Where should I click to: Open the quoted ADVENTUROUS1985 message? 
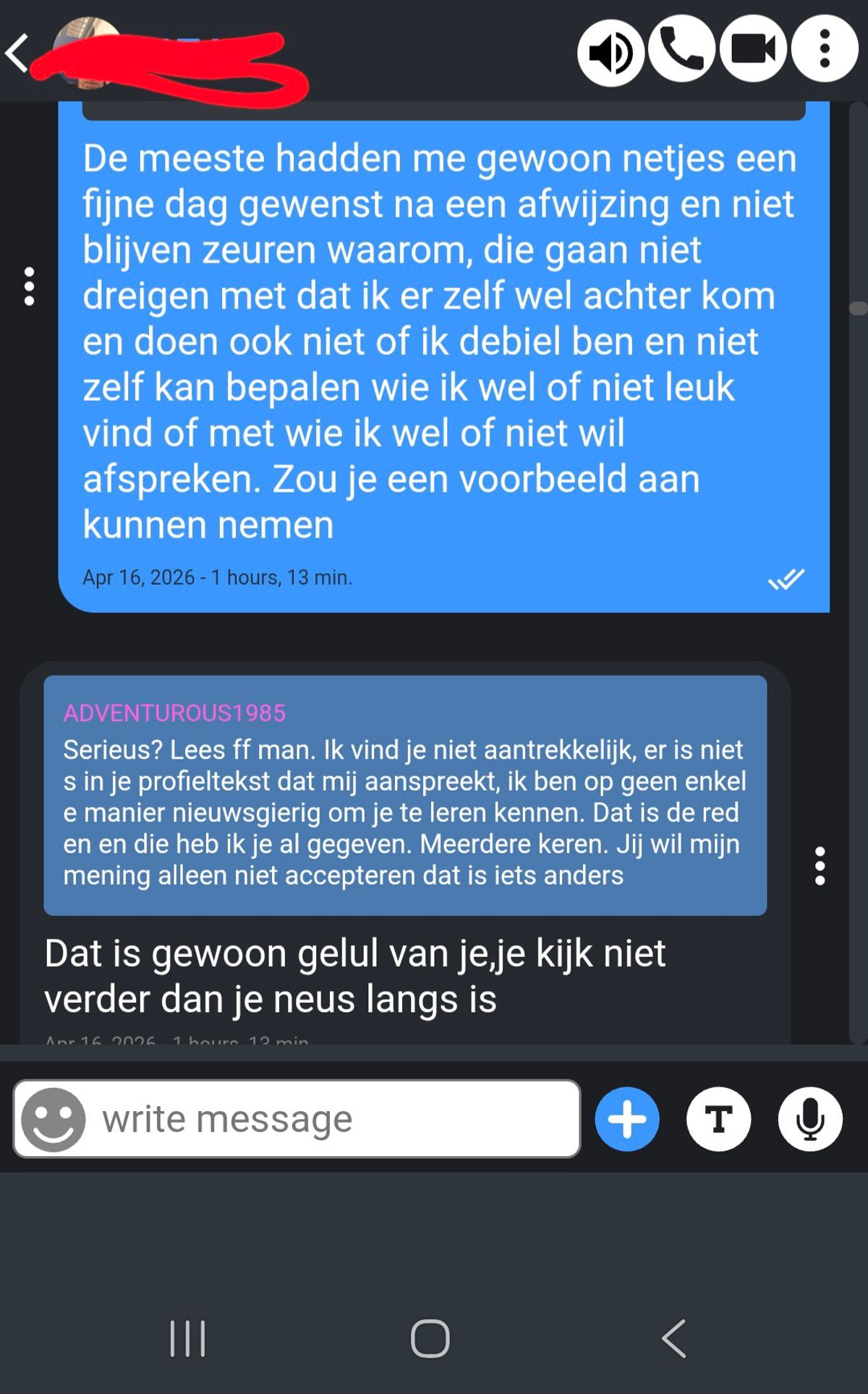coord(404,795)
